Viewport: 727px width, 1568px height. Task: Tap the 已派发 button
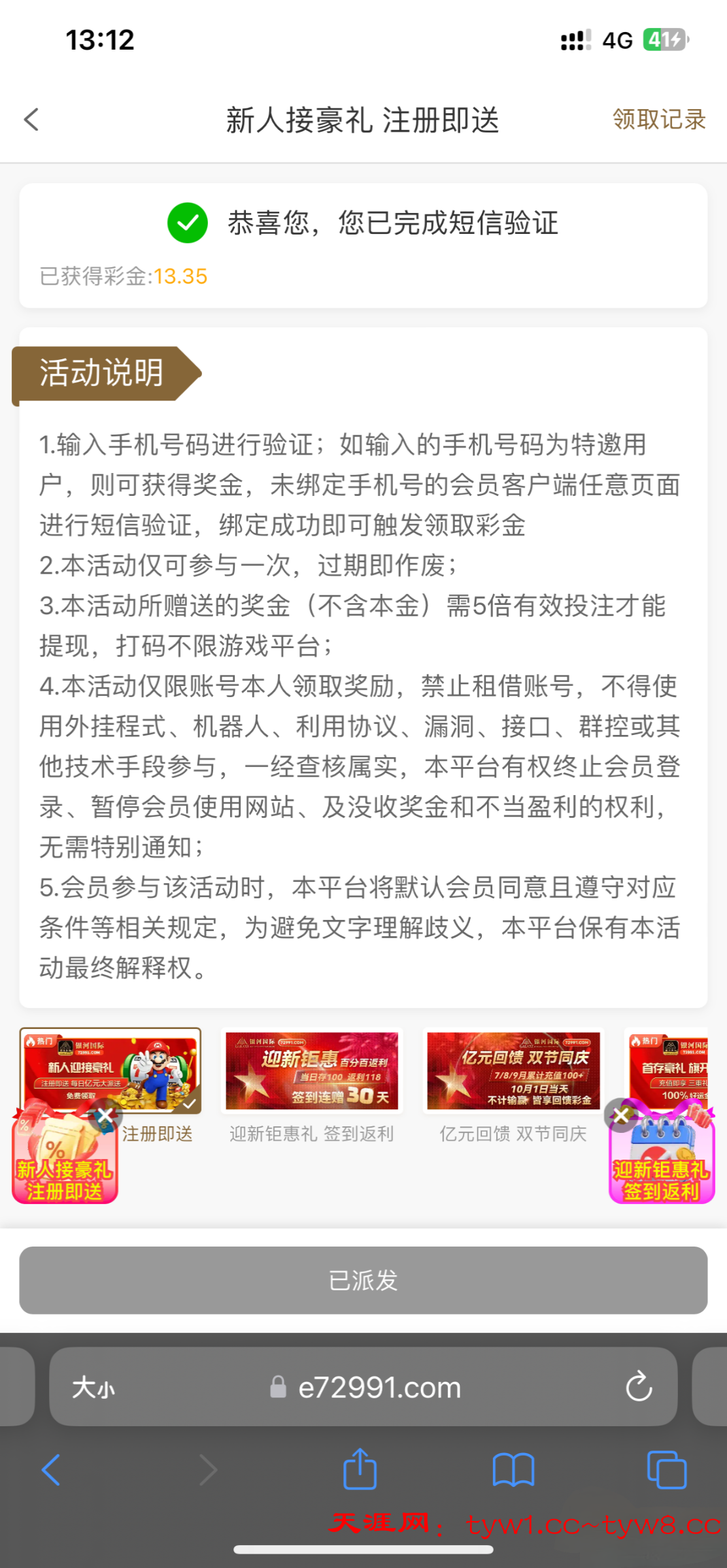pos(363,1281)
